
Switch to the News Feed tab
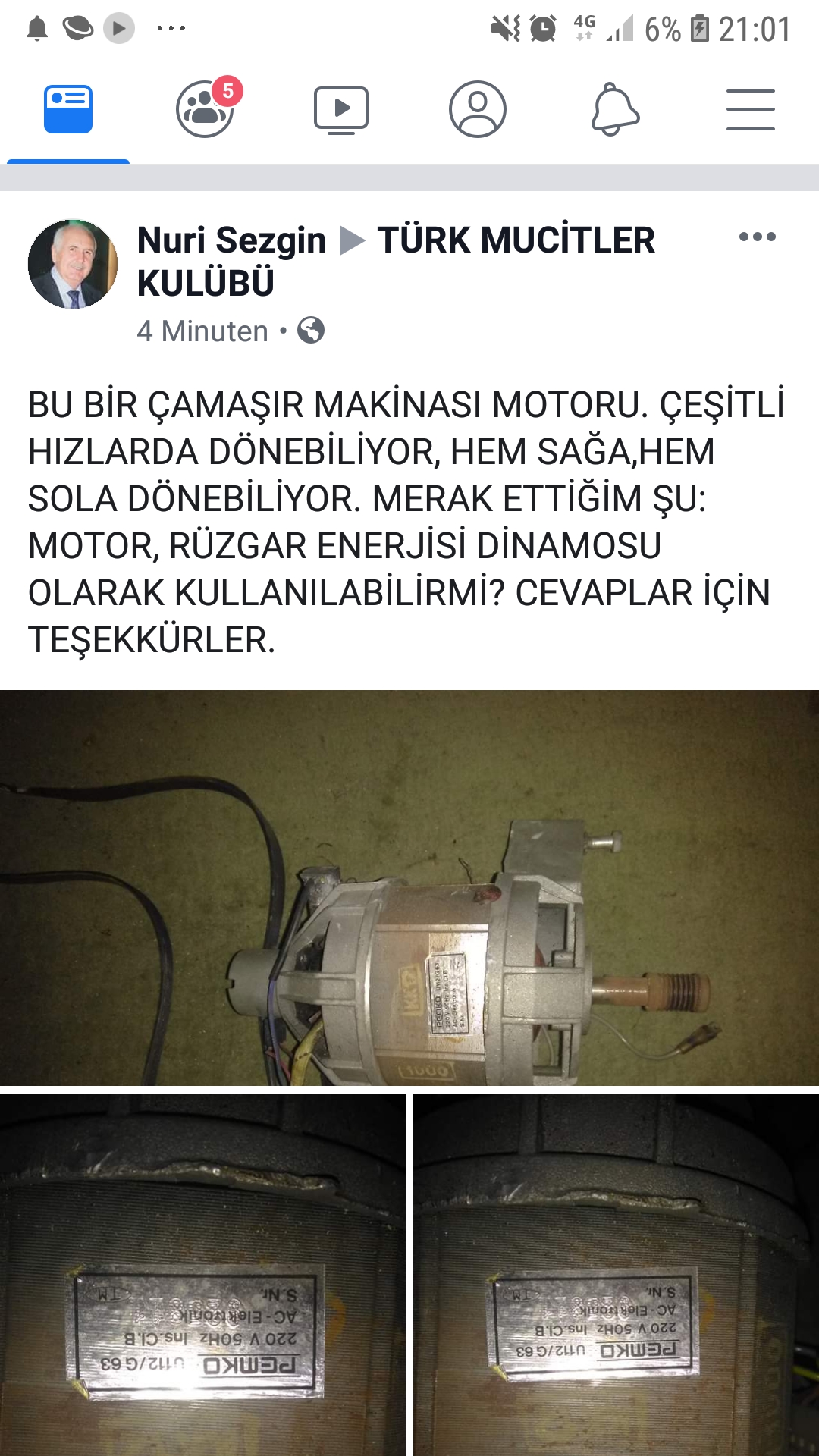(x=68, y=110)
